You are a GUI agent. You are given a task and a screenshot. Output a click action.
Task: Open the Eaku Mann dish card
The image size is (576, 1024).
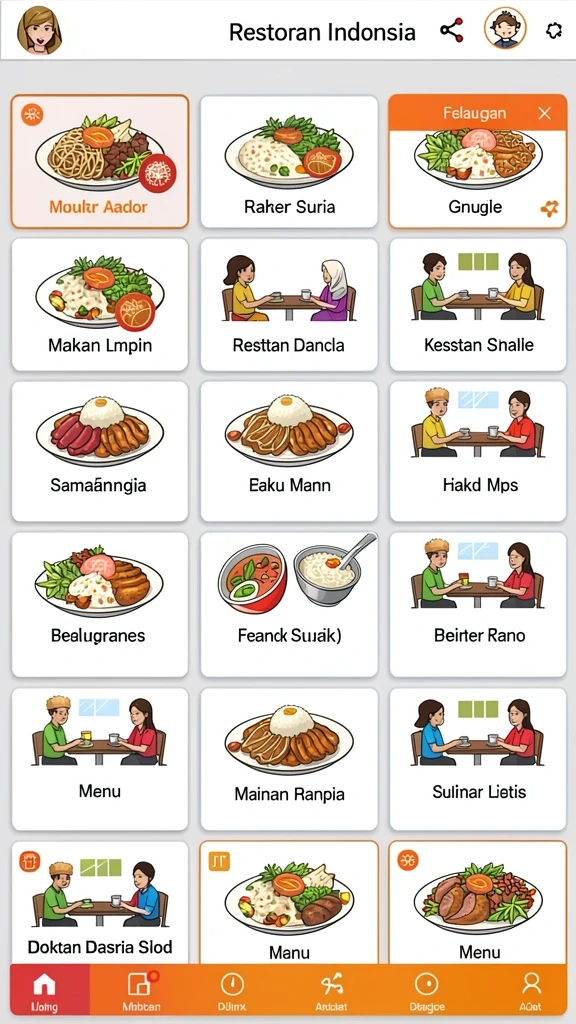pos(289,451)
